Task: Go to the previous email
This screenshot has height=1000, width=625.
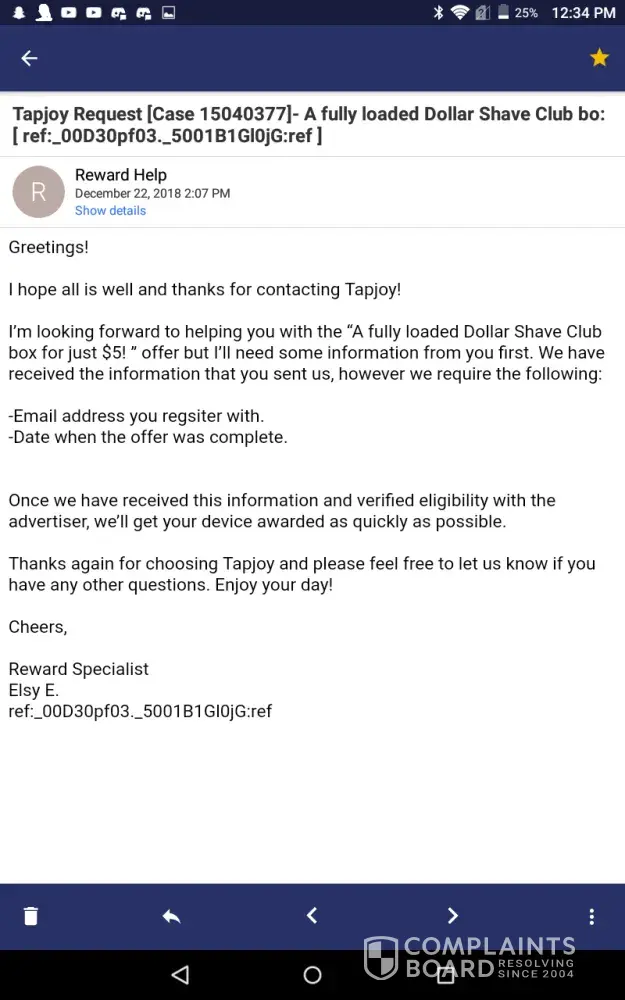Action: [x=312, y=916]
